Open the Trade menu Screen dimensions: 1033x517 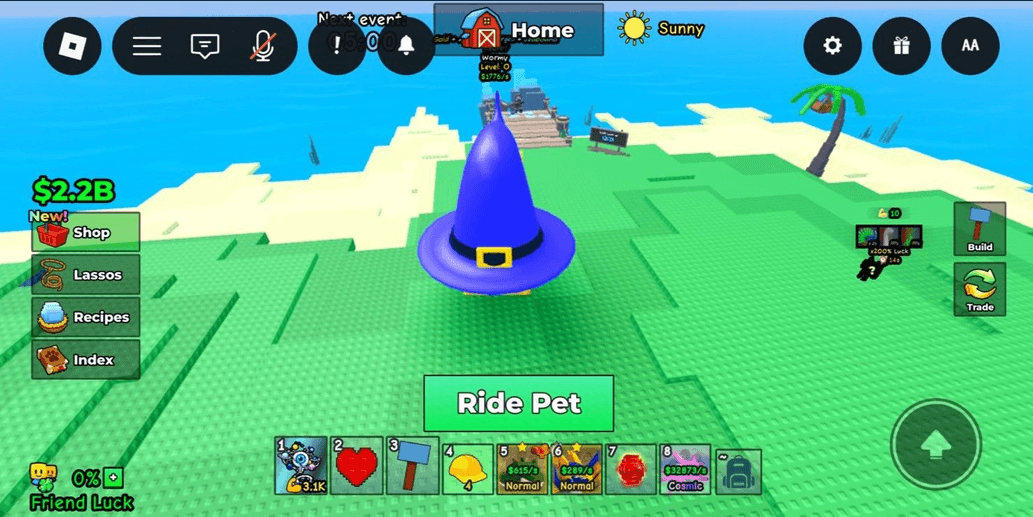(x=979, y=290)
